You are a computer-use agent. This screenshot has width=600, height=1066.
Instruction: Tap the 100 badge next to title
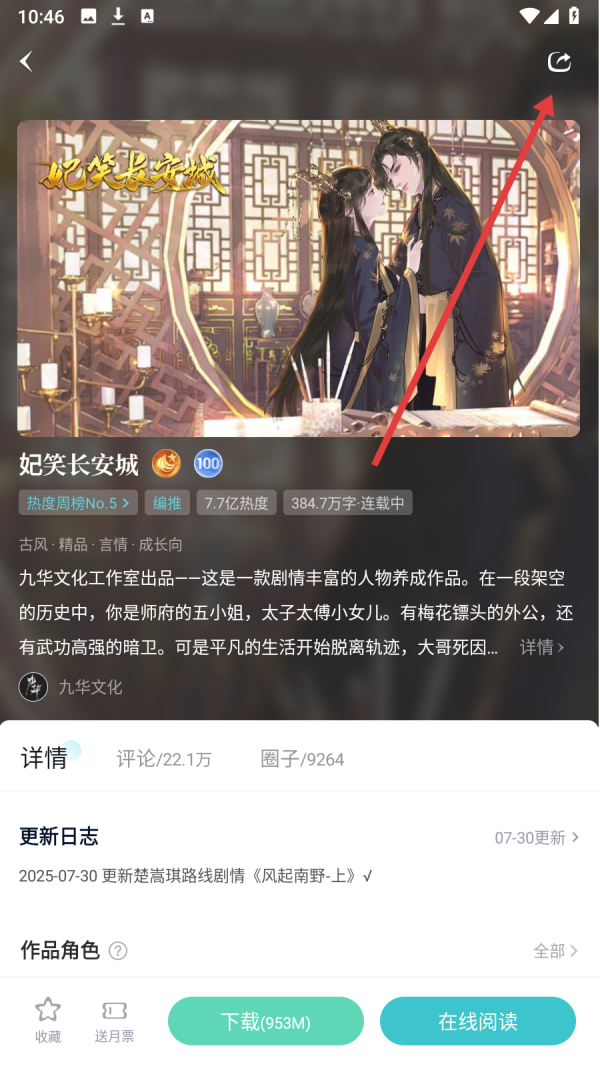[208, 464]
